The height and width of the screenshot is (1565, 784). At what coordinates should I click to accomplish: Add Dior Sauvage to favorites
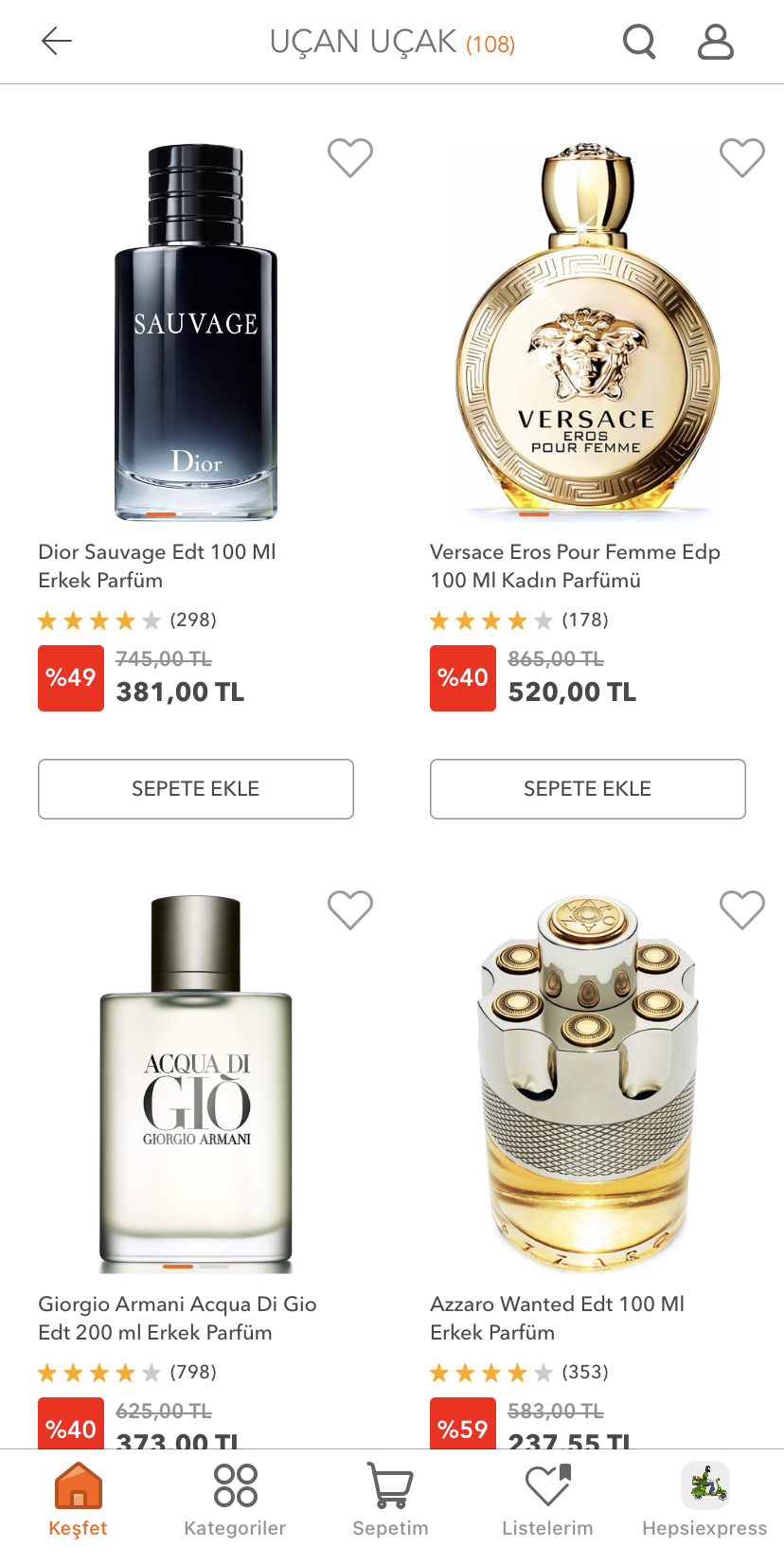pos(350,157)
